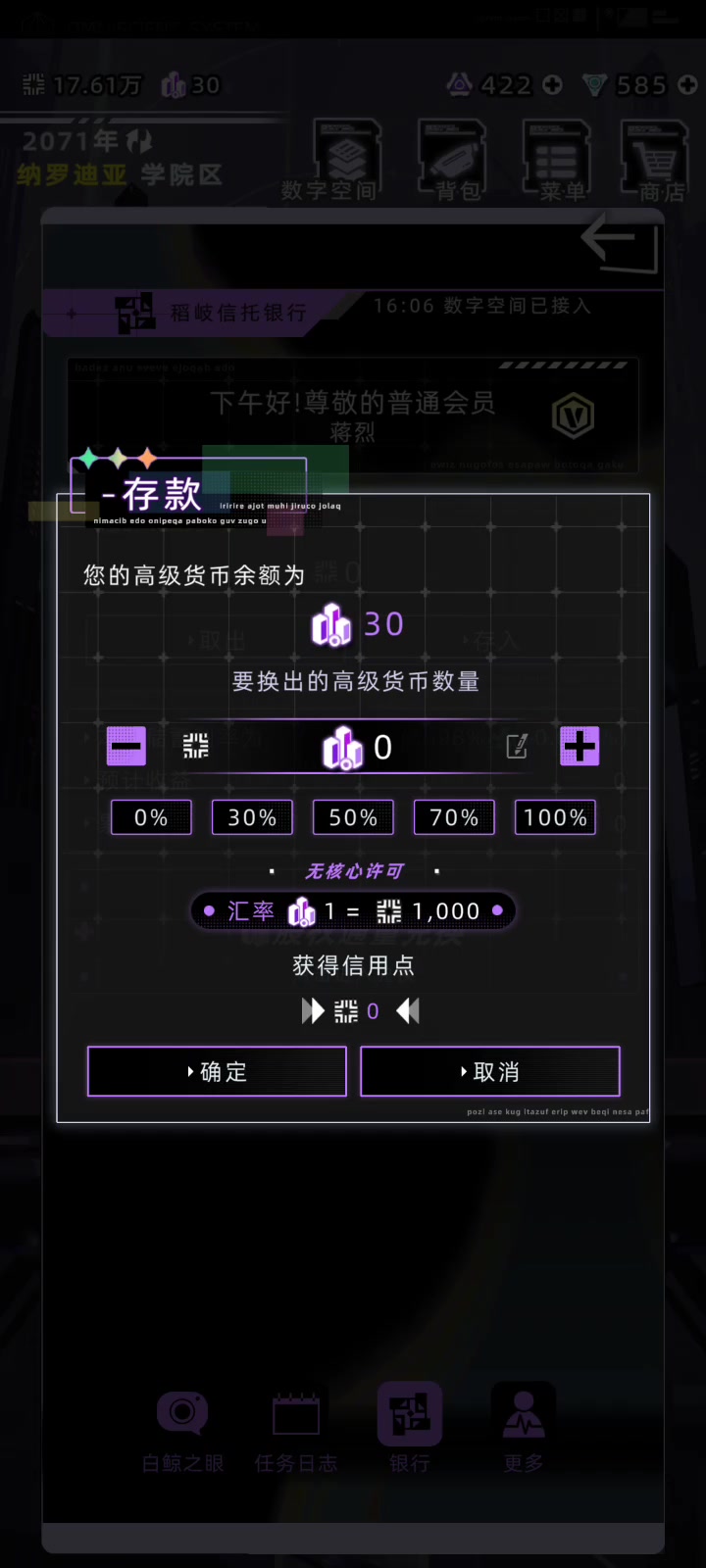This screenshot has height=1568, width=706.
Task: Pick the 70% preset
Action: point(454,817)
